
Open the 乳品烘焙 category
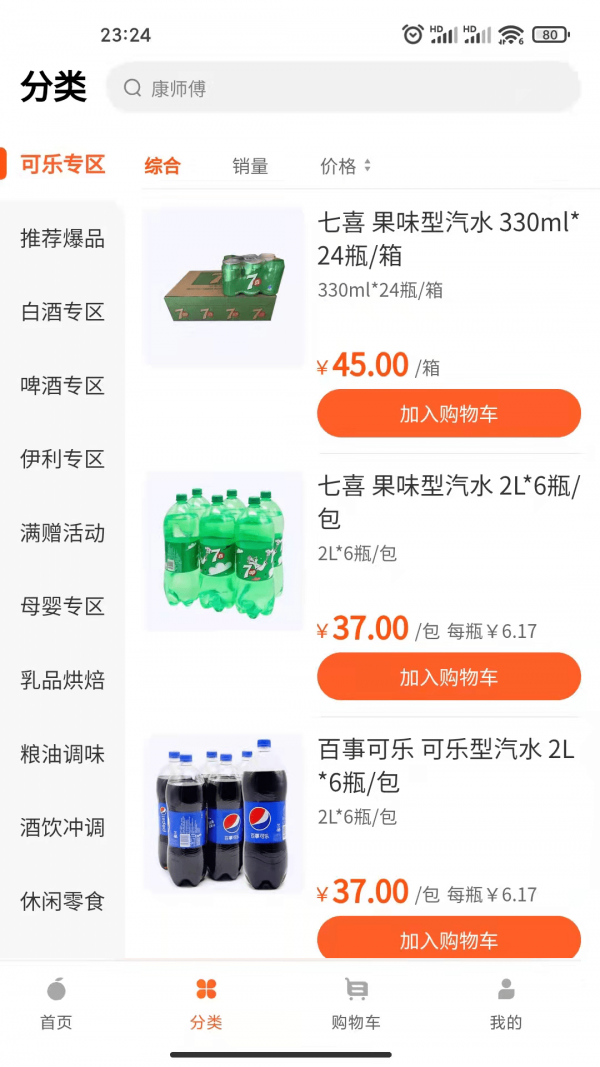pos(62,681)
